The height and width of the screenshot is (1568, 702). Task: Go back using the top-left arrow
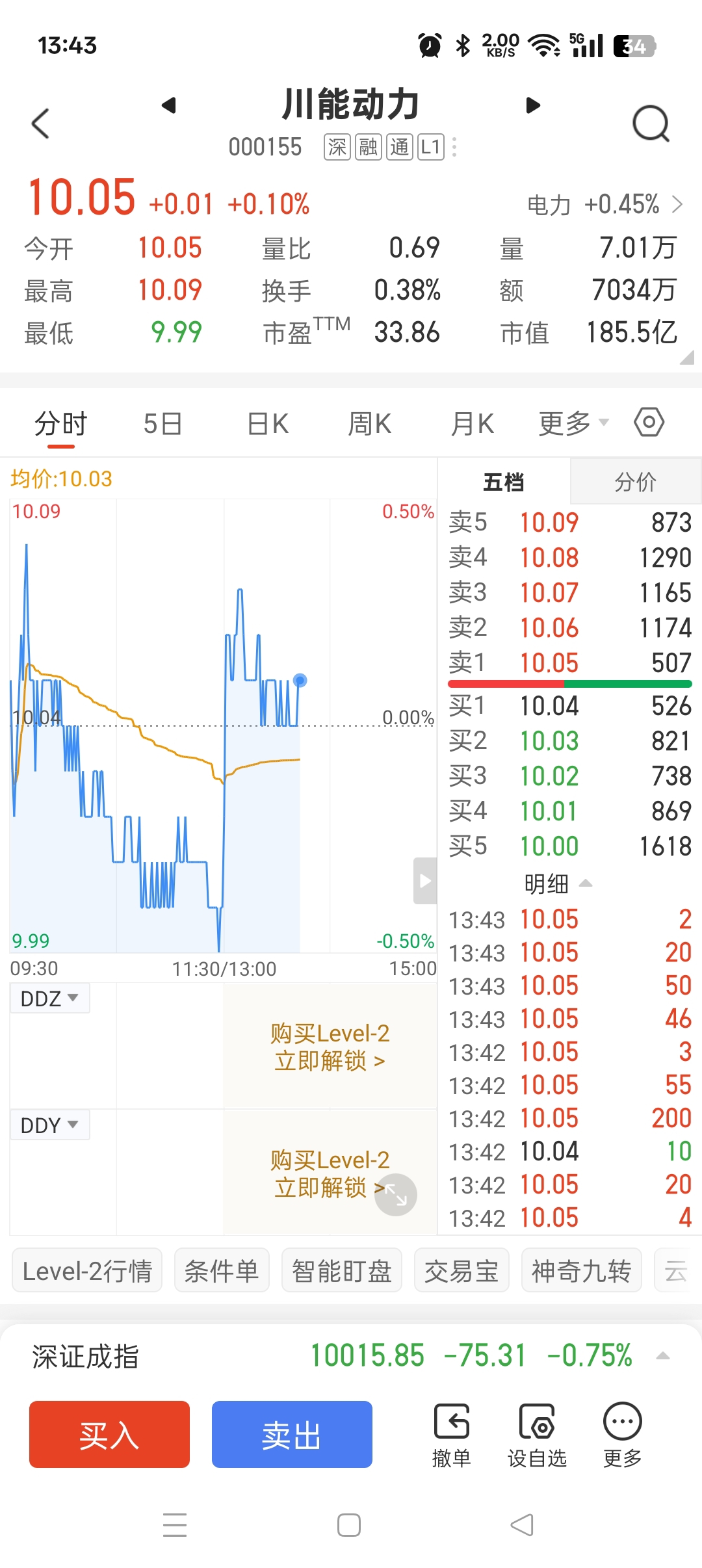click(x=40, y=123)
